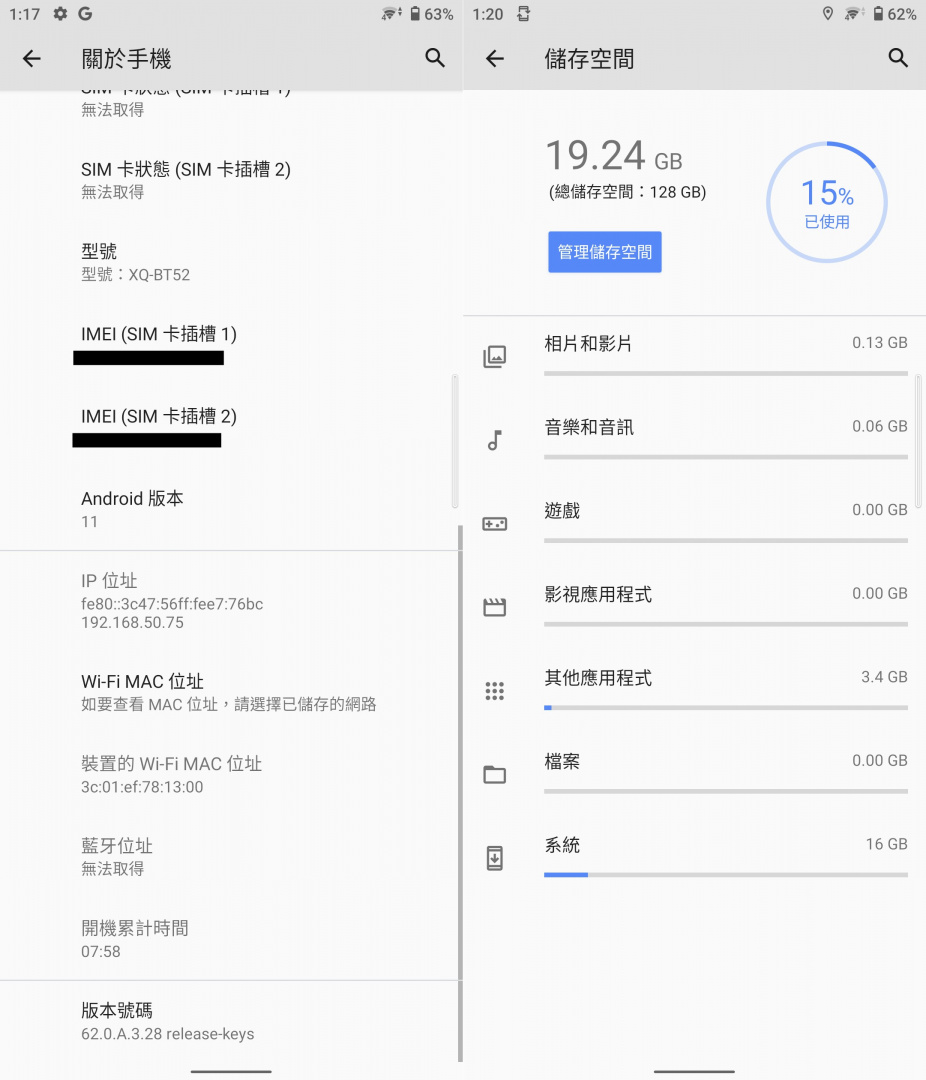Go back from the 關於手機 screen
Viewport: 926px width, 1080px height.
pyautogui.click(x=32, y=59)
